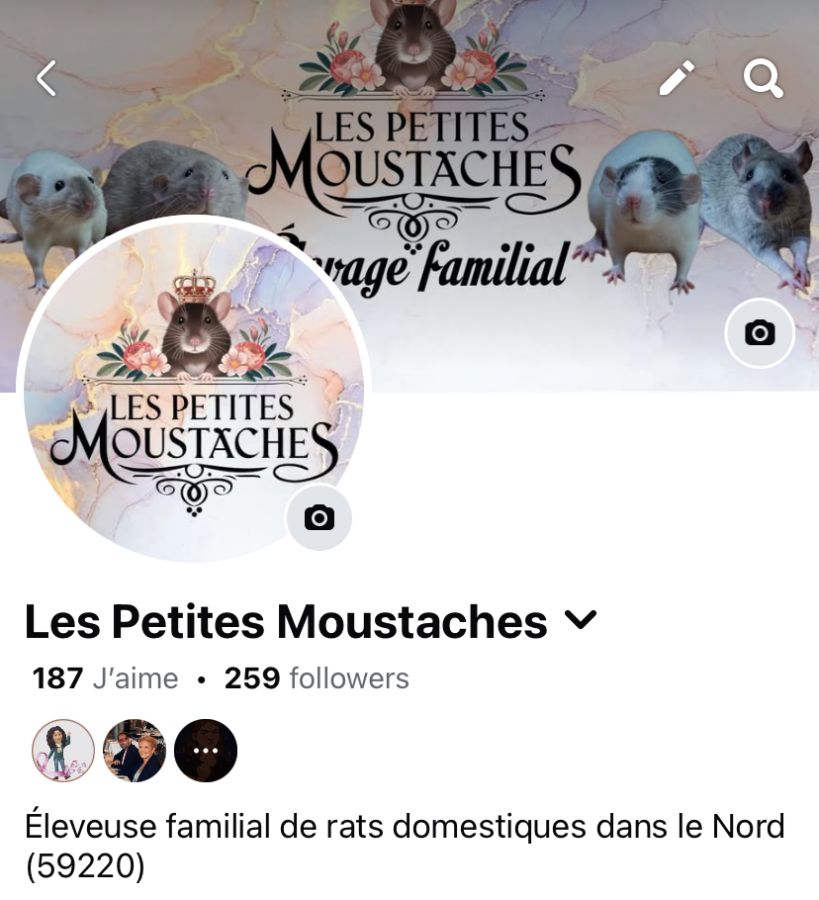View the 187 J'aime list

[x=105, y=679]
